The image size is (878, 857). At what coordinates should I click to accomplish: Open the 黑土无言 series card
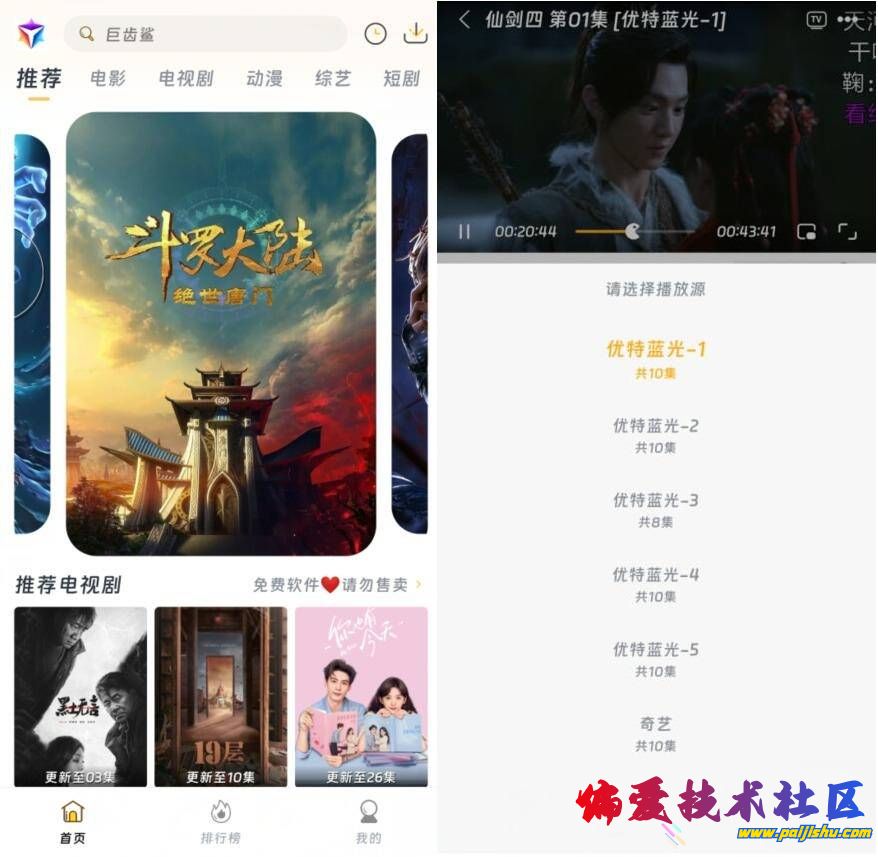click(x=80, y=696)
